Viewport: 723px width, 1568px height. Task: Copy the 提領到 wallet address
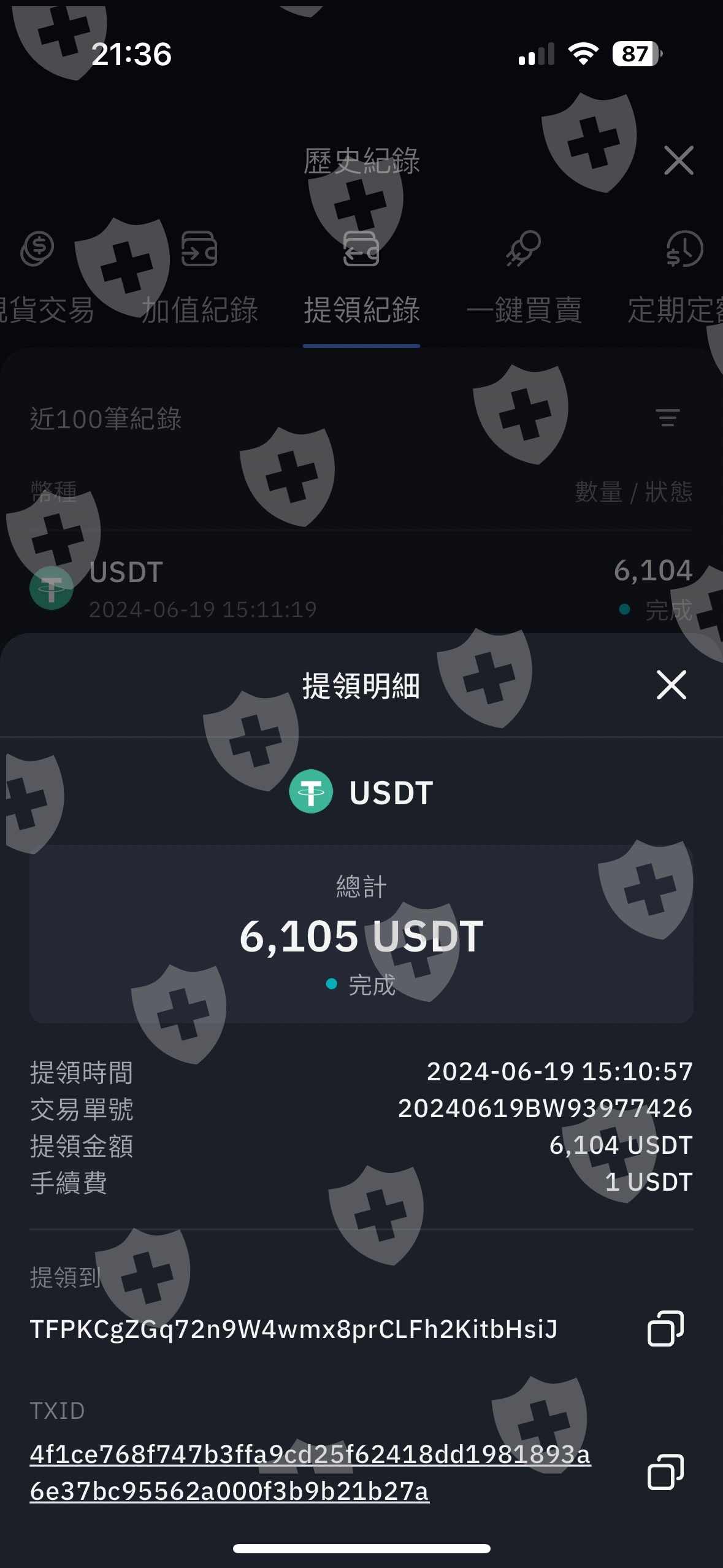pos(665,1328)
